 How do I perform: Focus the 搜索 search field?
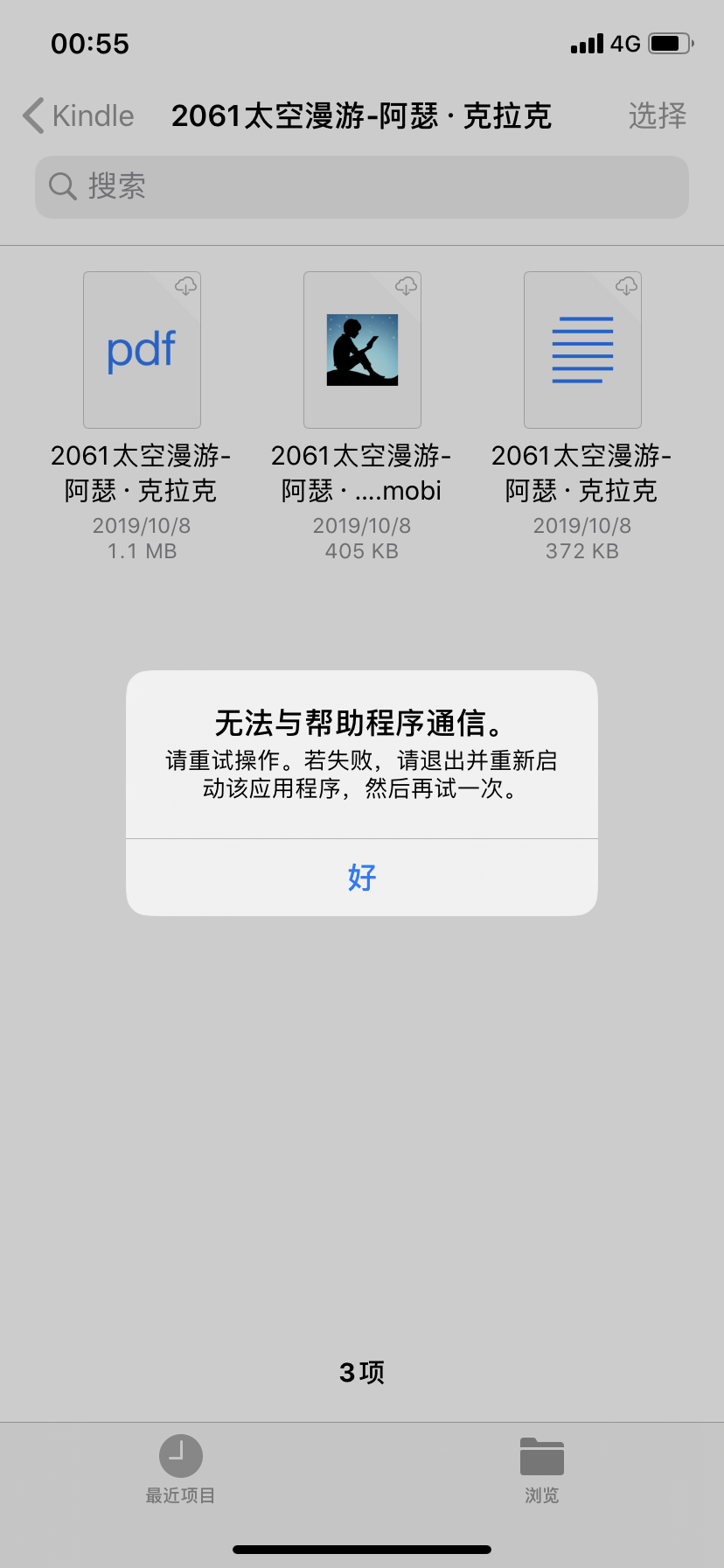coord(362,186)
